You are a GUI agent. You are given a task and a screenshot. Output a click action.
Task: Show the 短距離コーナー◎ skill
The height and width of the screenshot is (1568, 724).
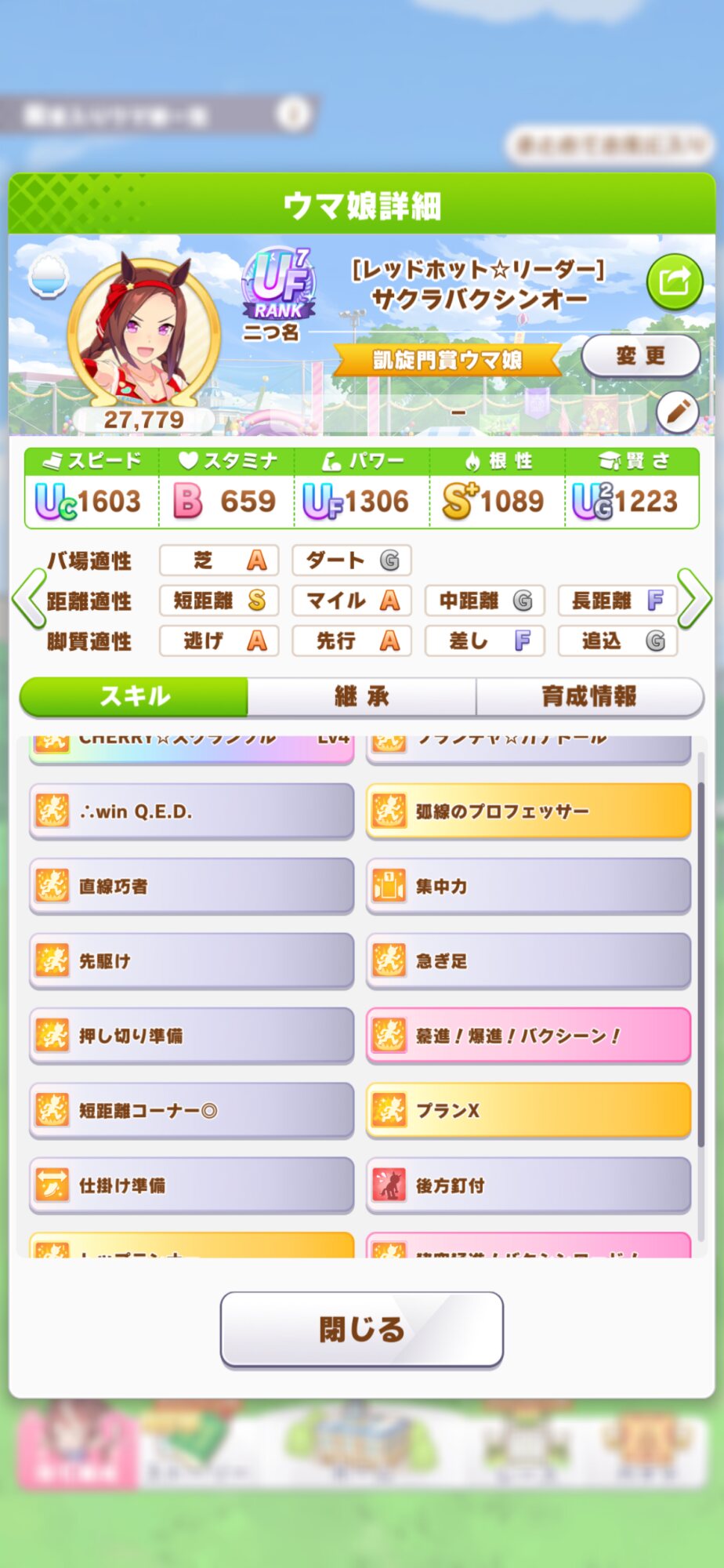tap(191, 1110)
